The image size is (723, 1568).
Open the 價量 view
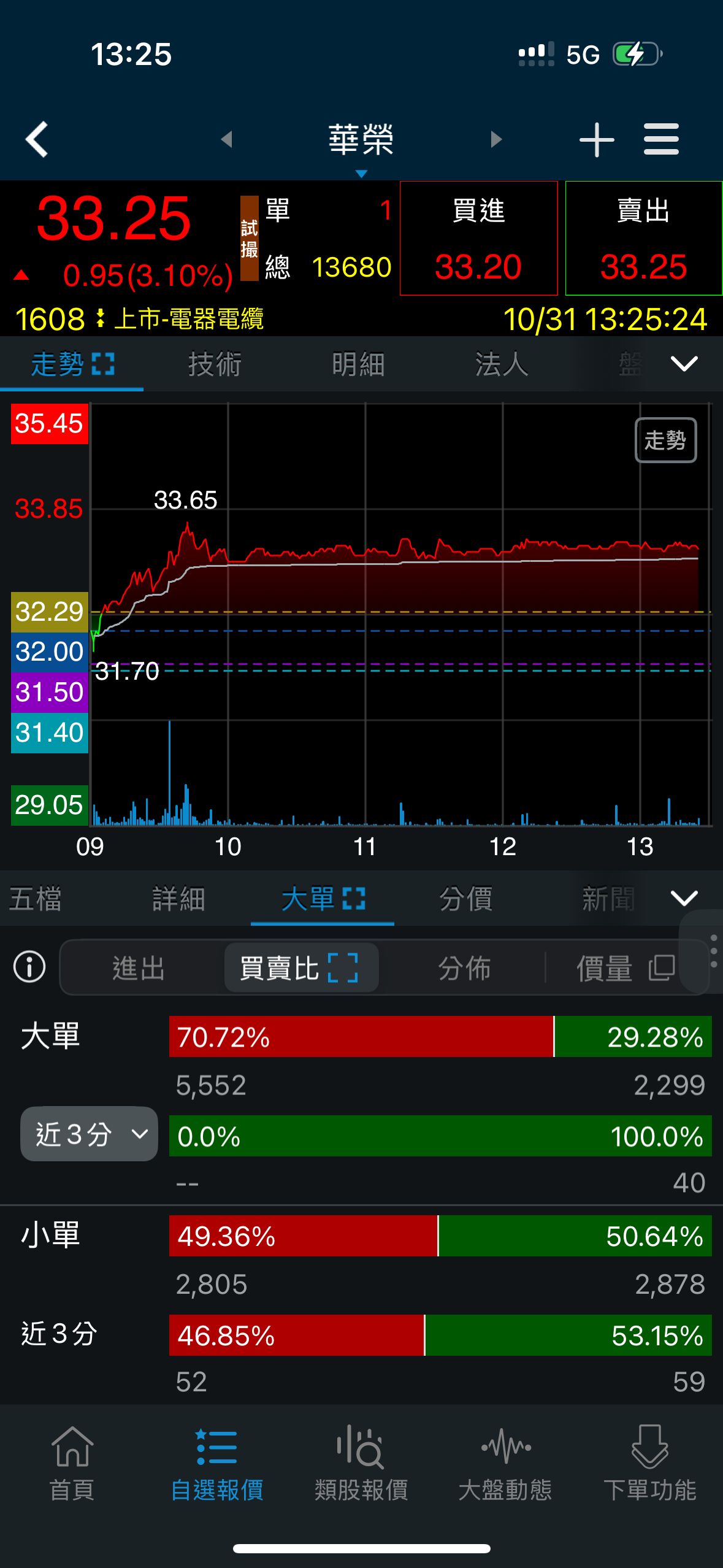[x=624, y=969]
